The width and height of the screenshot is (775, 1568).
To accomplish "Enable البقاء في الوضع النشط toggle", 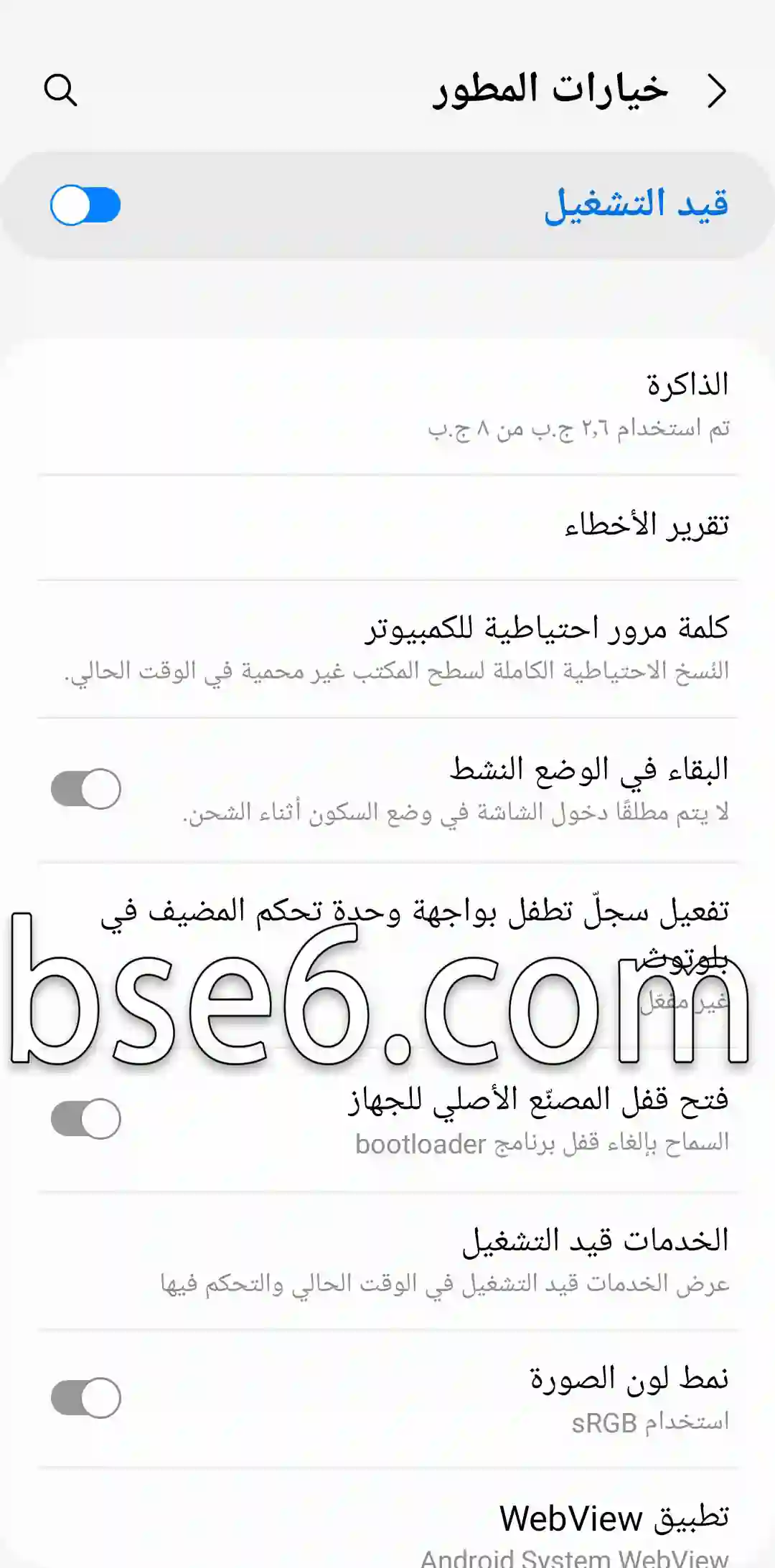I will tap(85, 789).
